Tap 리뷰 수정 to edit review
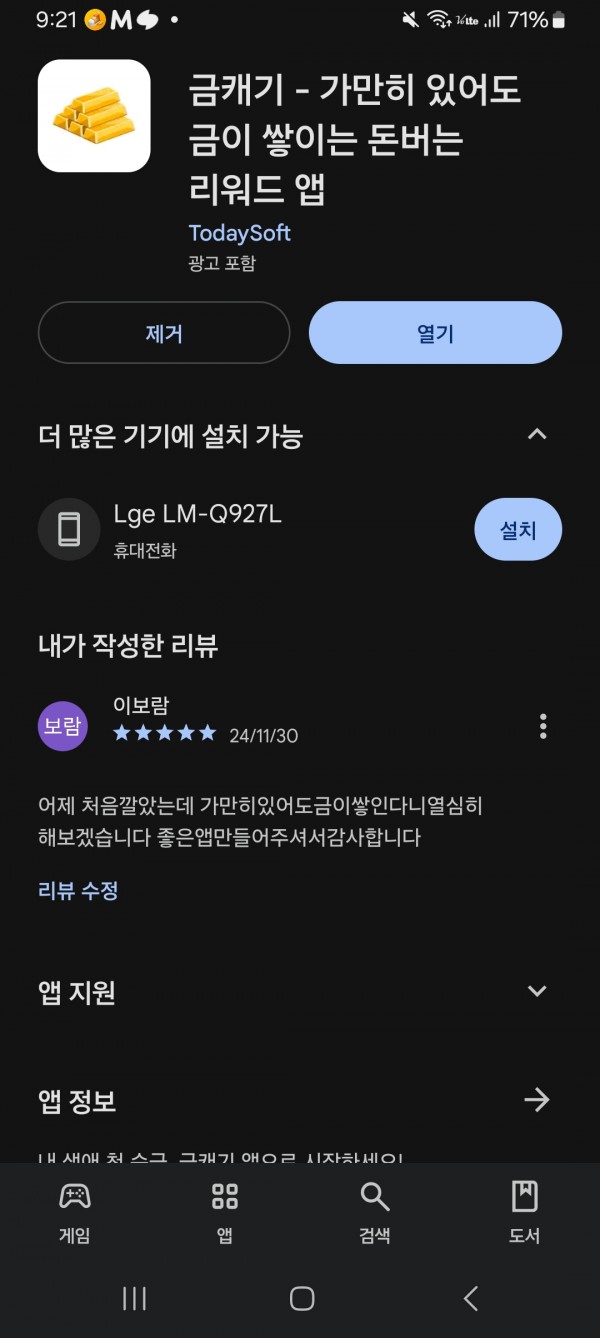 pyautogui.click(x=78, y=890)
